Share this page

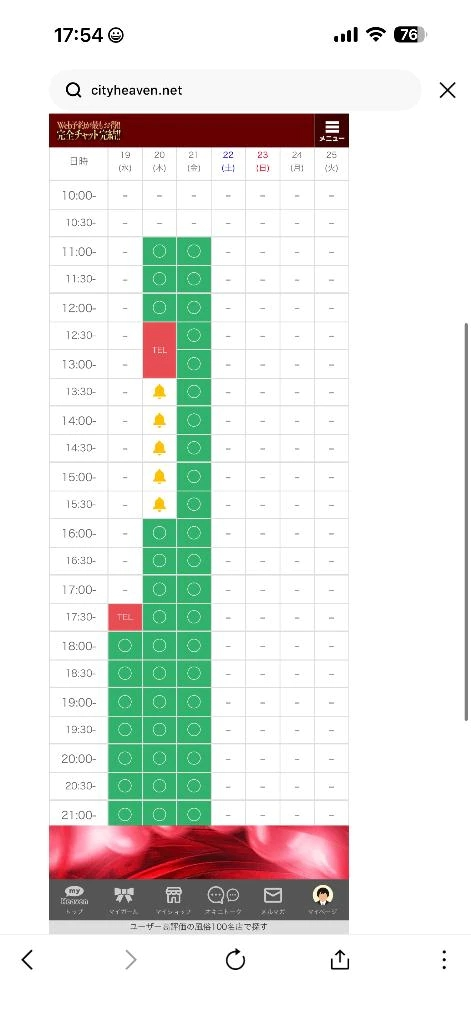[340, 959]
